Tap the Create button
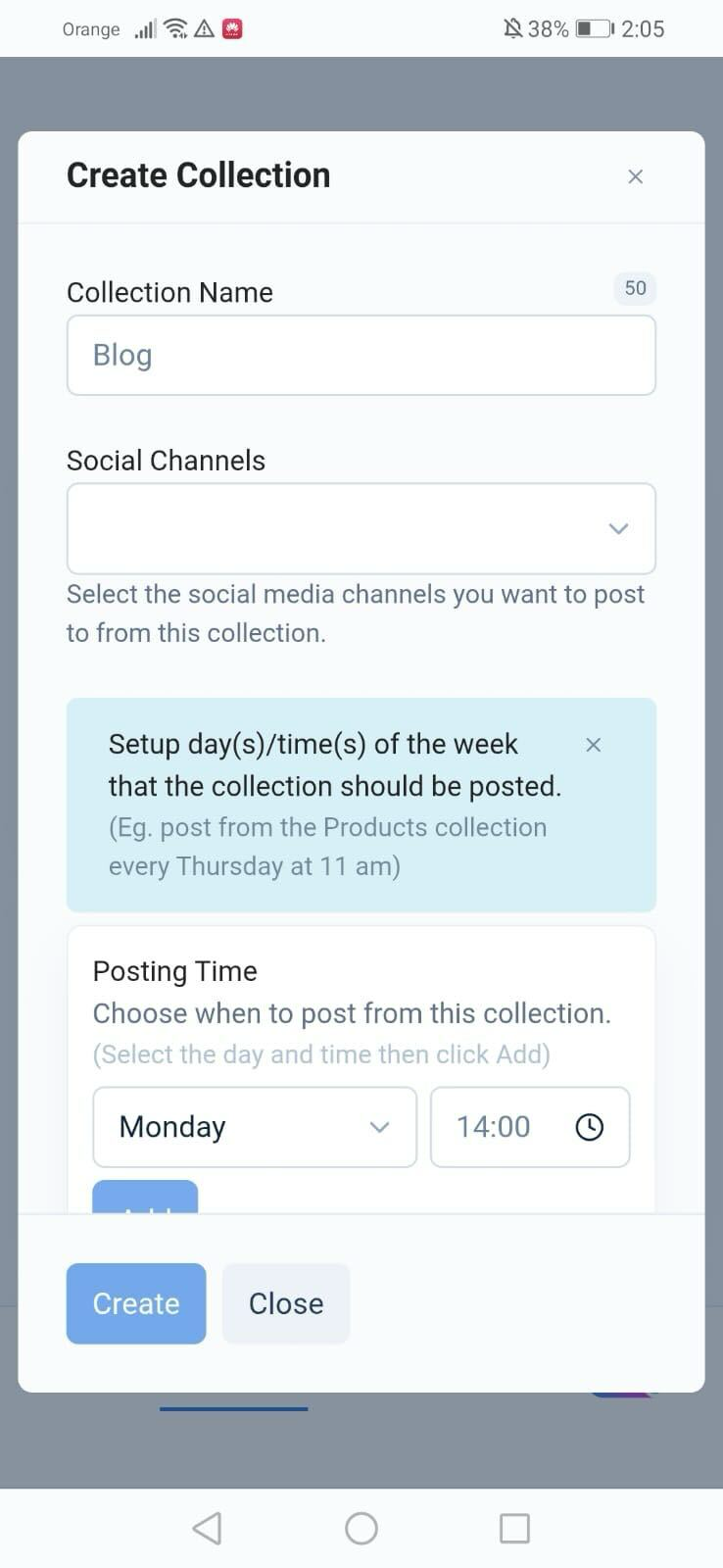This screenshot has width=723, height=1568. pyautogui.click(x=136, y=1303)
